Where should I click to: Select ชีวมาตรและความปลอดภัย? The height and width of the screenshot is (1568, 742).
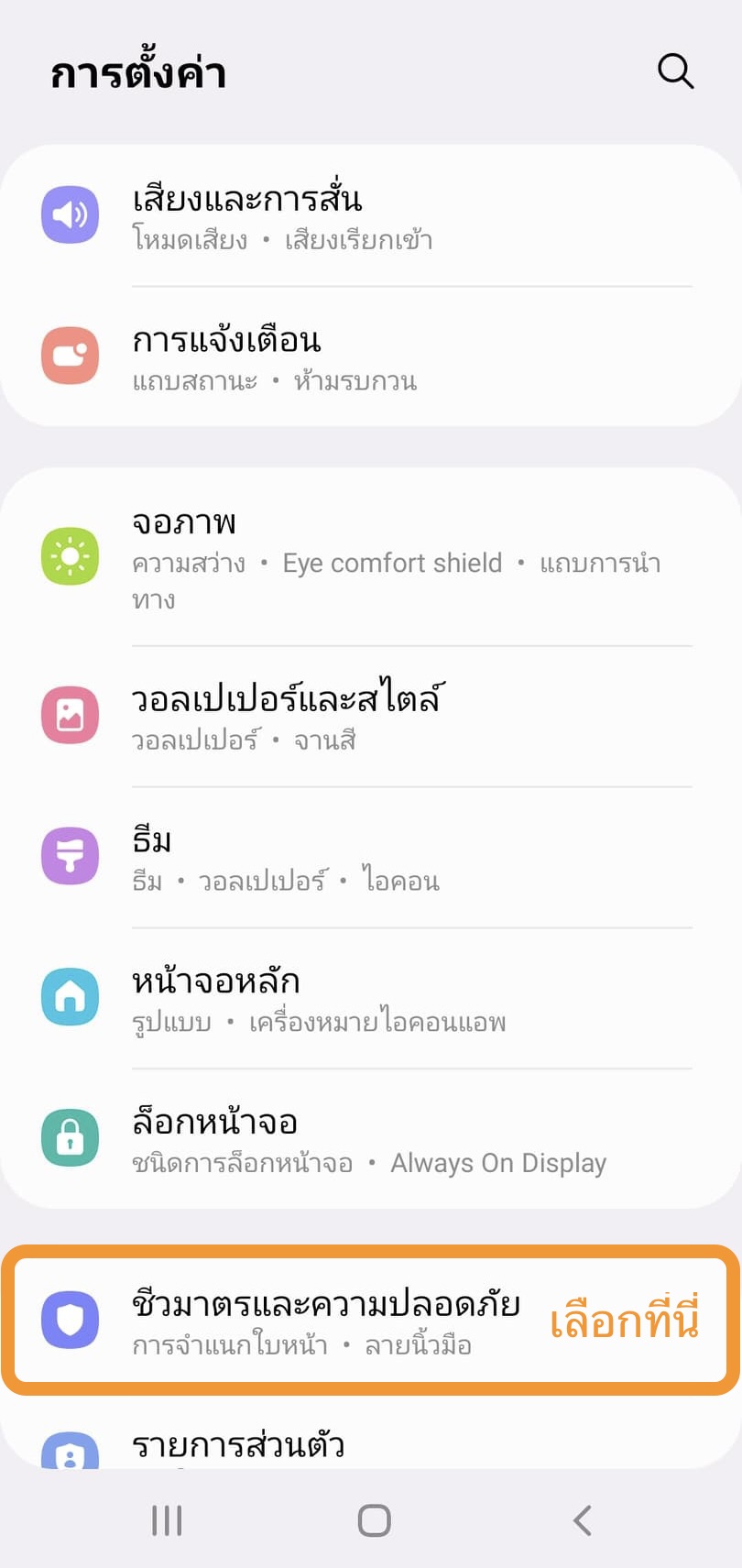coord(326,1321)
